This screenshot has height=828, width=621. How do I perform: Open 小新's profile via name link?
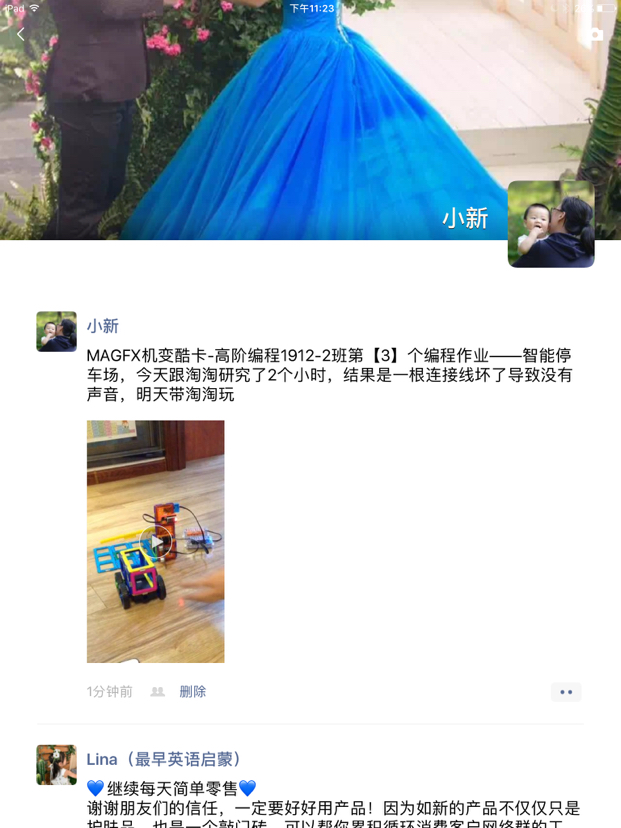pyautogui.click(x=102, y=326)
